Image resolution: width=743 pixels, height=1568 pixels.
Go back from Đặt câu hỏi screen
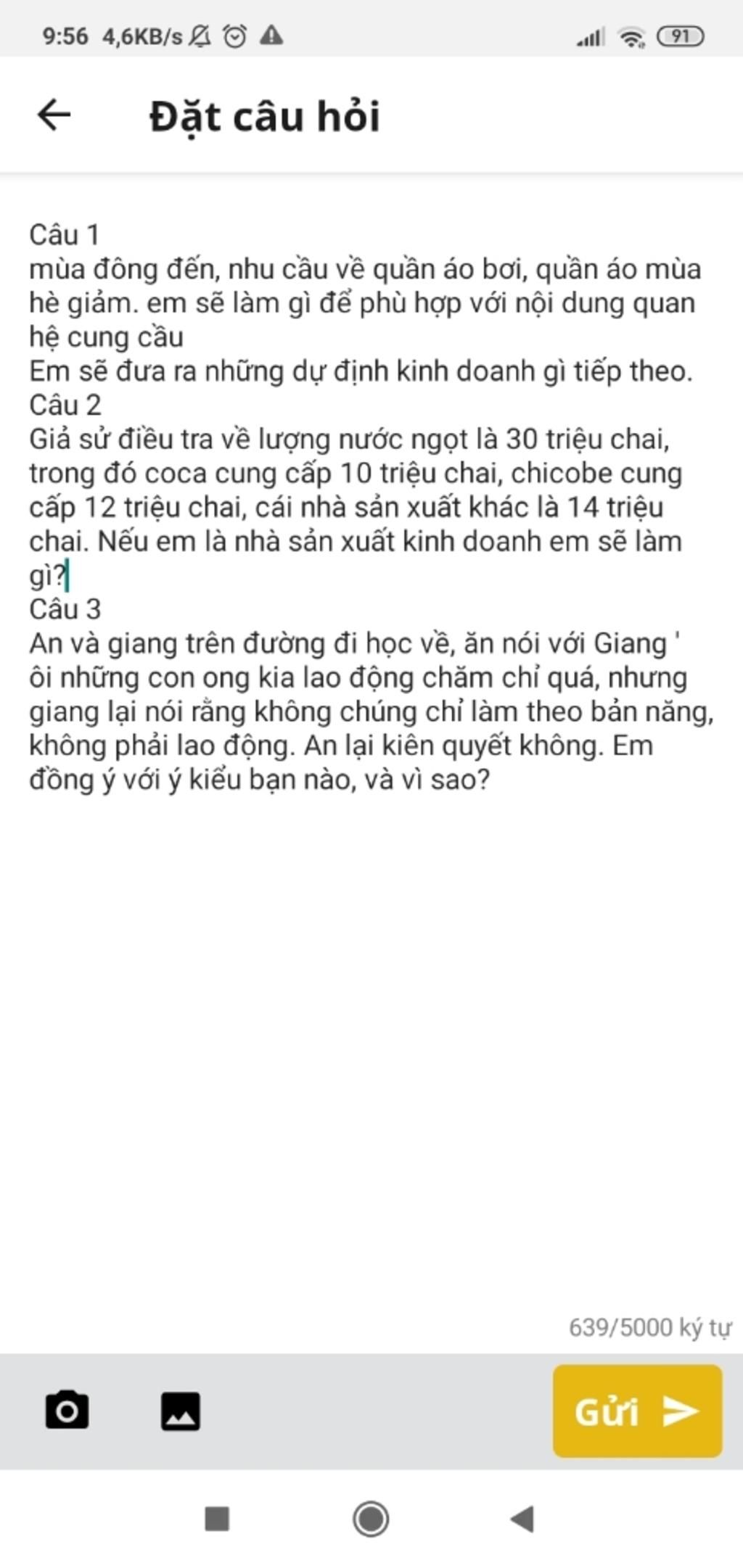click(54, 115)
